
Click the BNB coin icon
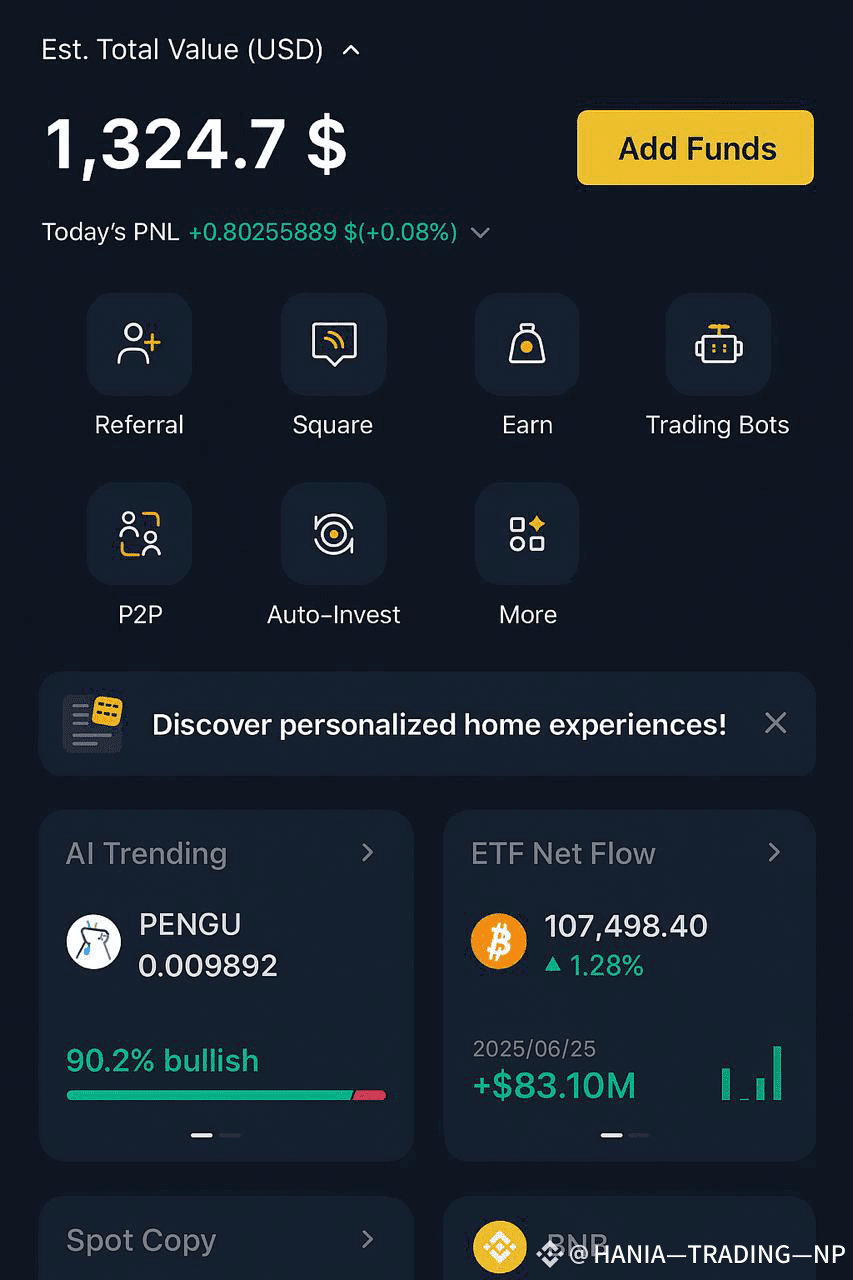[x=498, y=1245]
